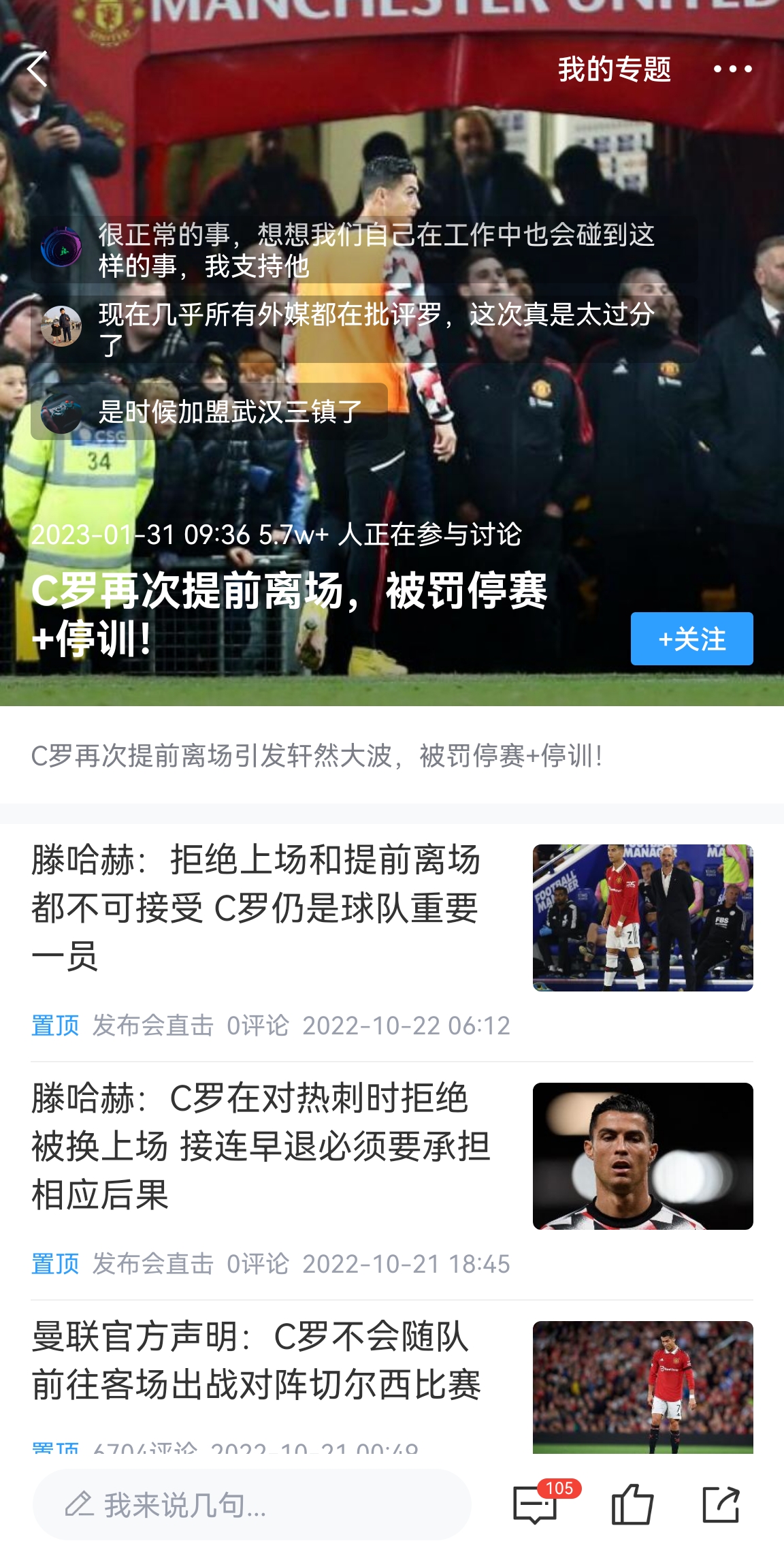Open 曼联官方声明 article about Chelsea match
784x1556 pixels.
257,1361
